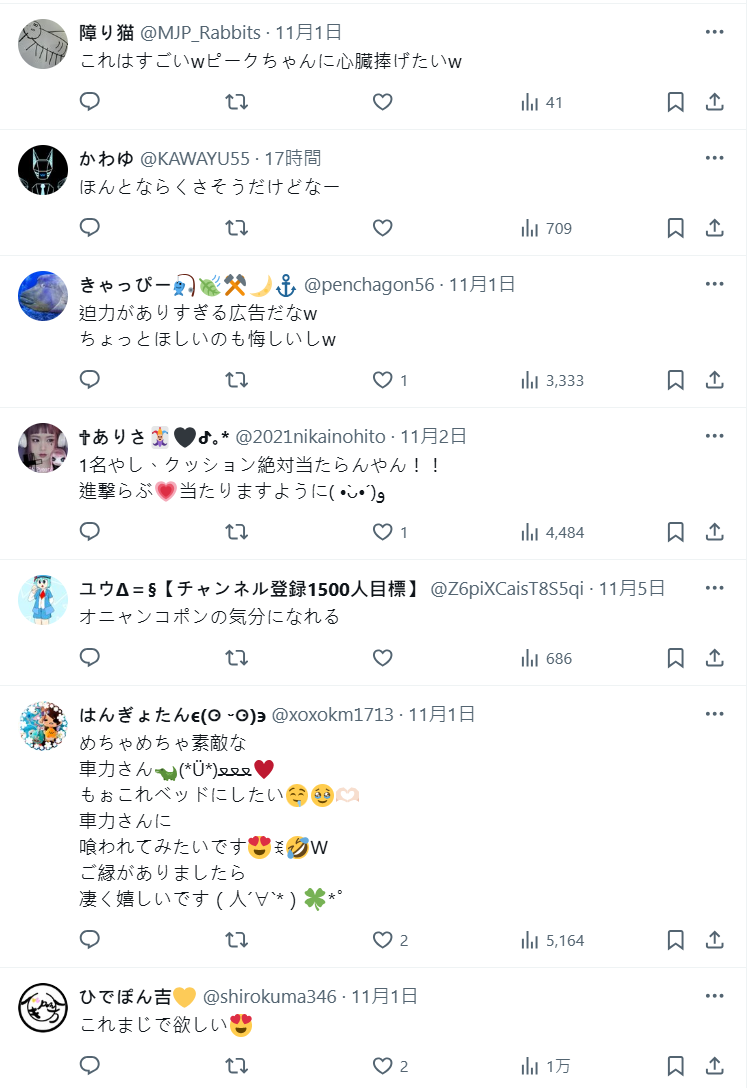Open @penchagon56 profile avatar
This screenshot has height=1088, width=749.
point(43,296)
